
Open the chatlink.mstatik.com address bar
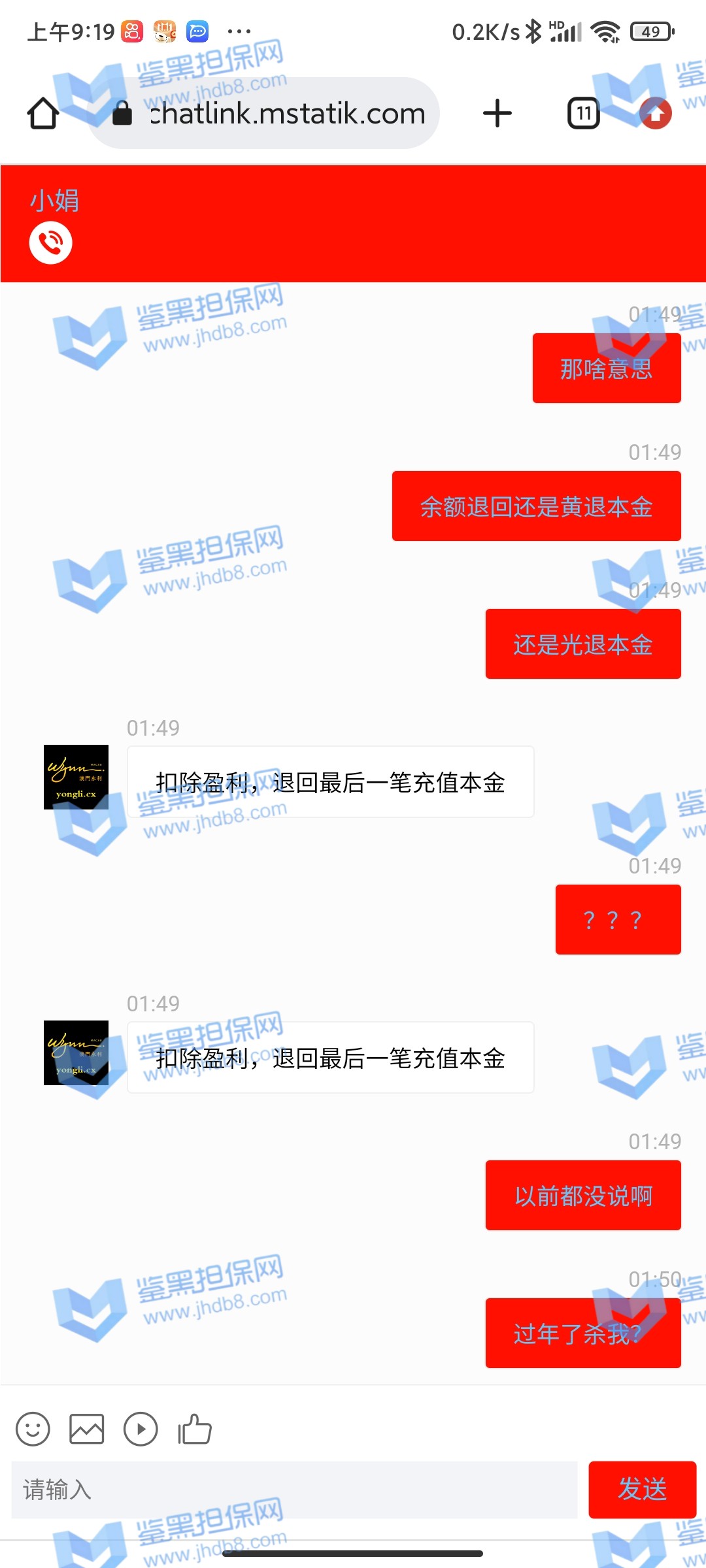click(x=275, y=114)
